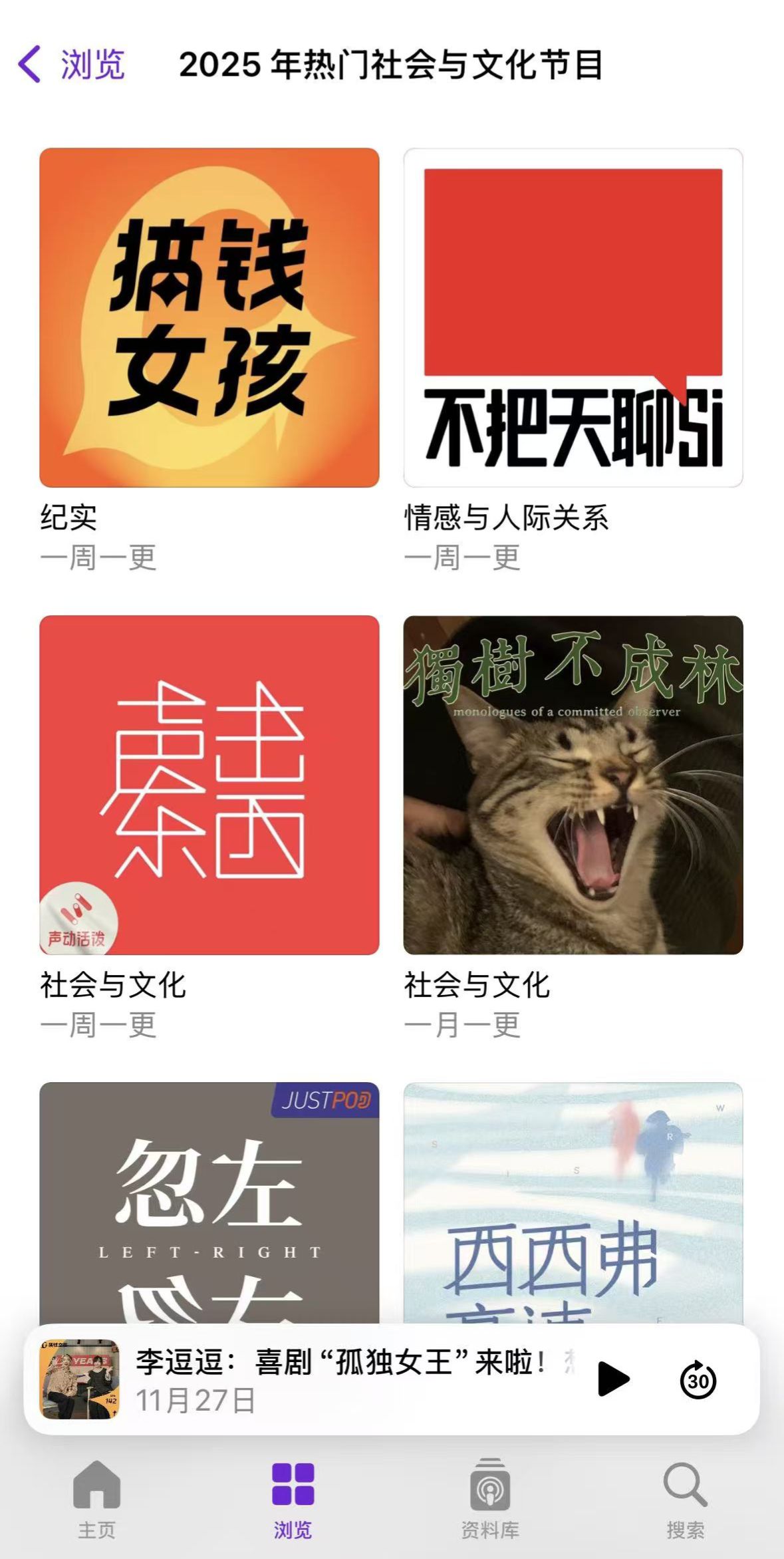The height and width of the screenshot is (1559, 784).
Task: Open the 不把天聊Si podcast
Action: (573, 317)
